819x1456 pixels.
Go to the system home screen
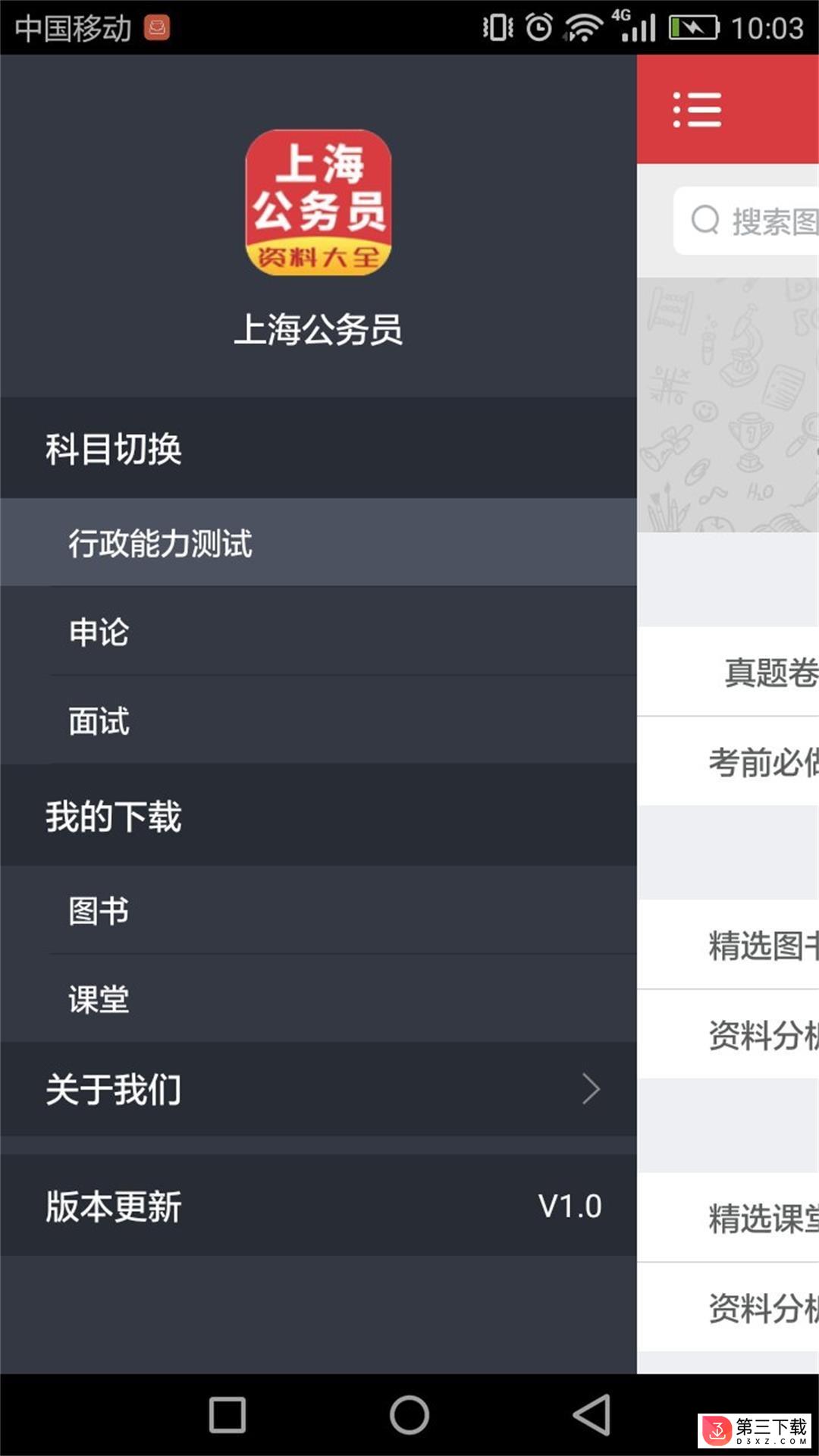click(409, 1415)
